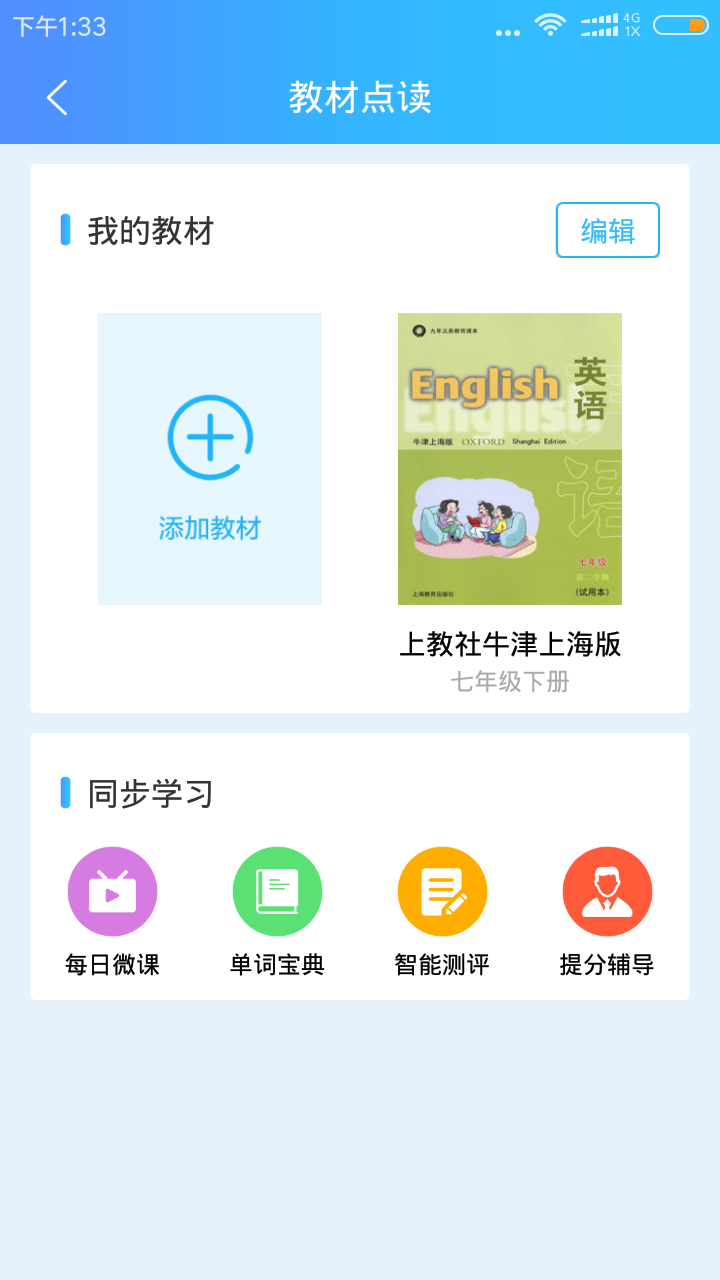Viewport: 720px width, 1280px height.
Task: Add a new textbook via 添加教材
Action: (x=210, y=458)
